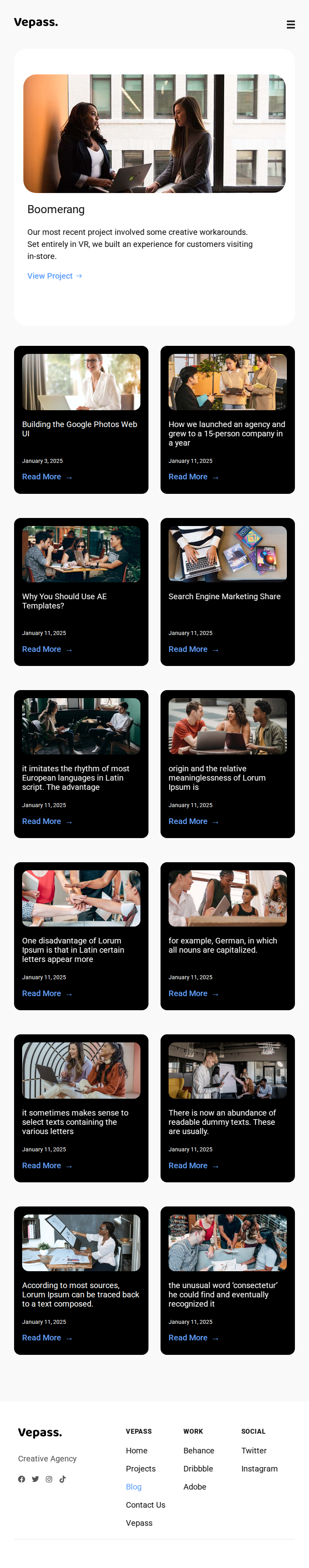Open the footer Instagram icon
Screen dimensions: 309x1568
pos(49,1479)
